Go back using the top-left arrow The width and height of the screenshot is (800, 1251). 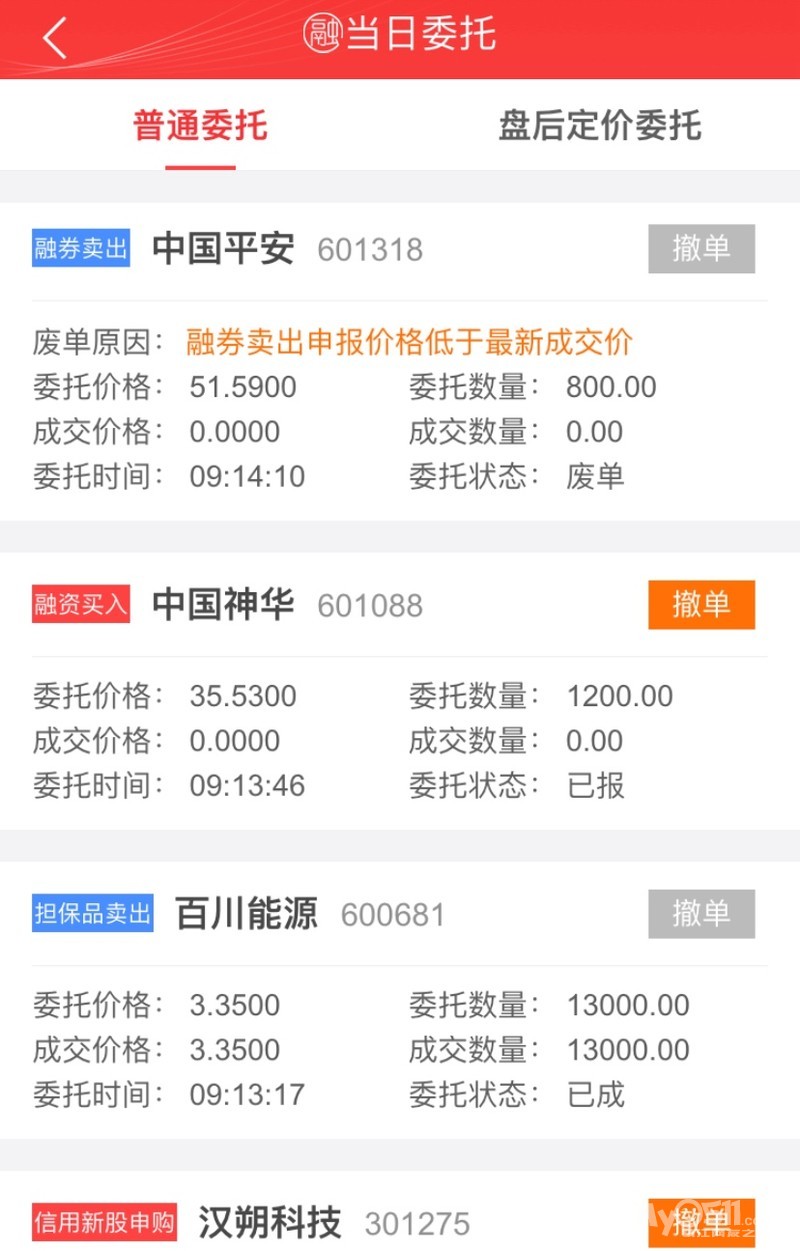click(x=55, y=38)
